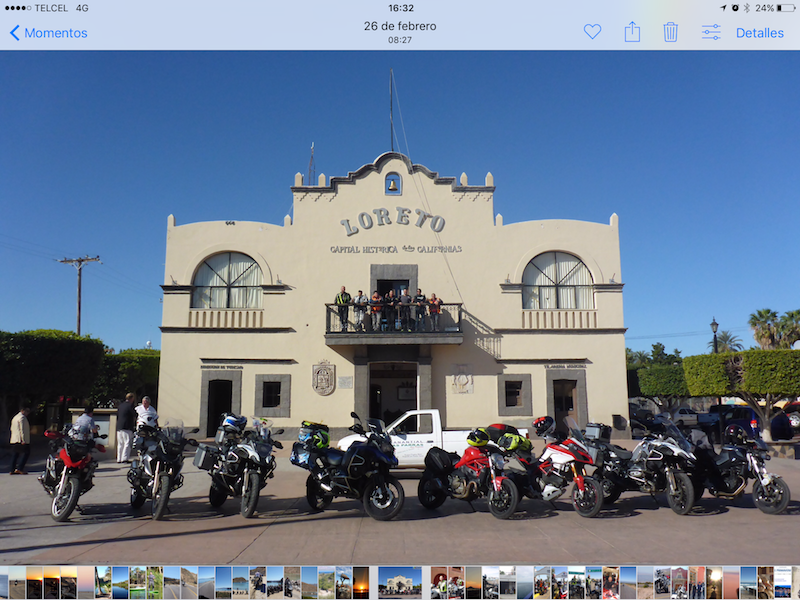800x600 pixels.
Task: Open the photo editing adjustments
Action: 711,32
